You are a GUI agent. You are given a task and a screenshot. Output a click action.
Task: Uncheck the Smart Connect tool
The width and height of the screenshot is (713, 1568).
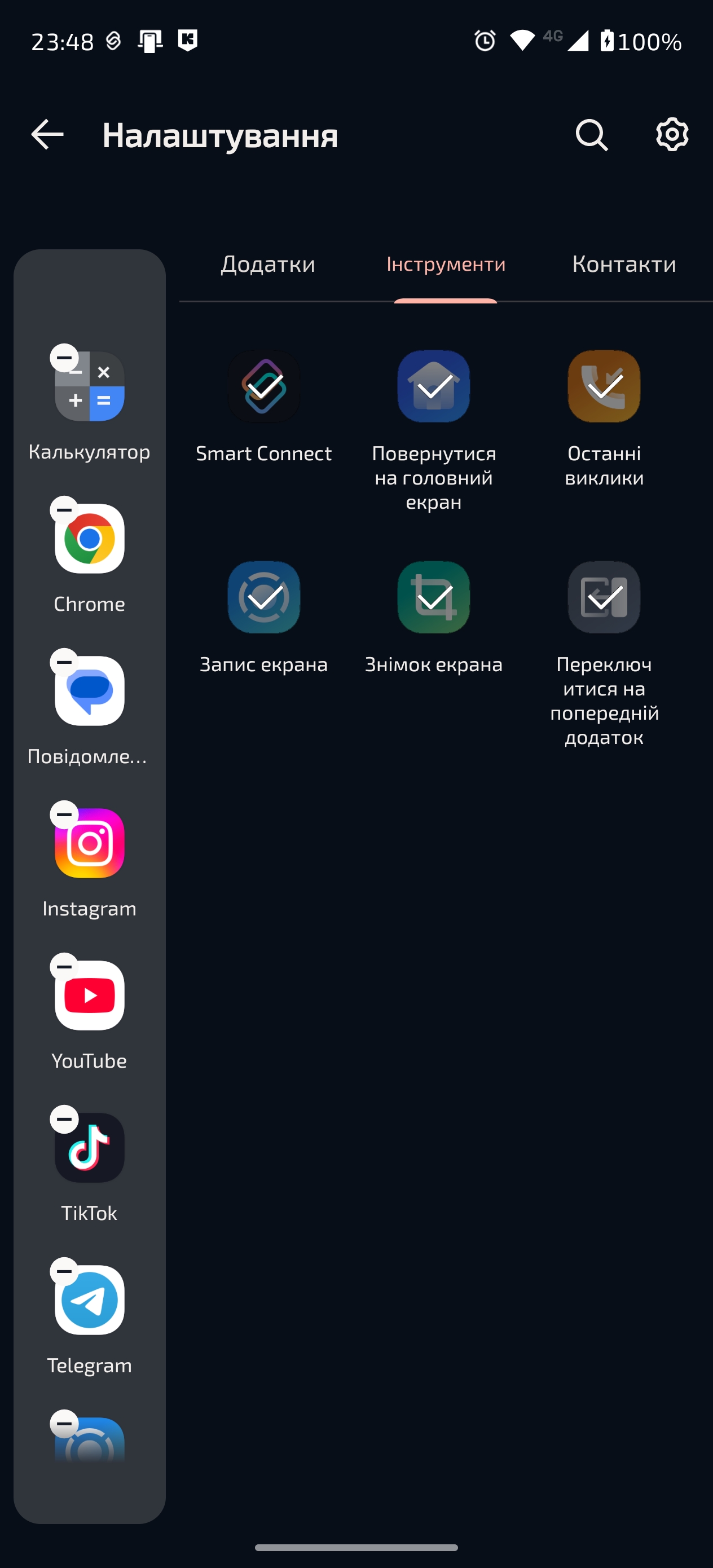pos(263,386)
